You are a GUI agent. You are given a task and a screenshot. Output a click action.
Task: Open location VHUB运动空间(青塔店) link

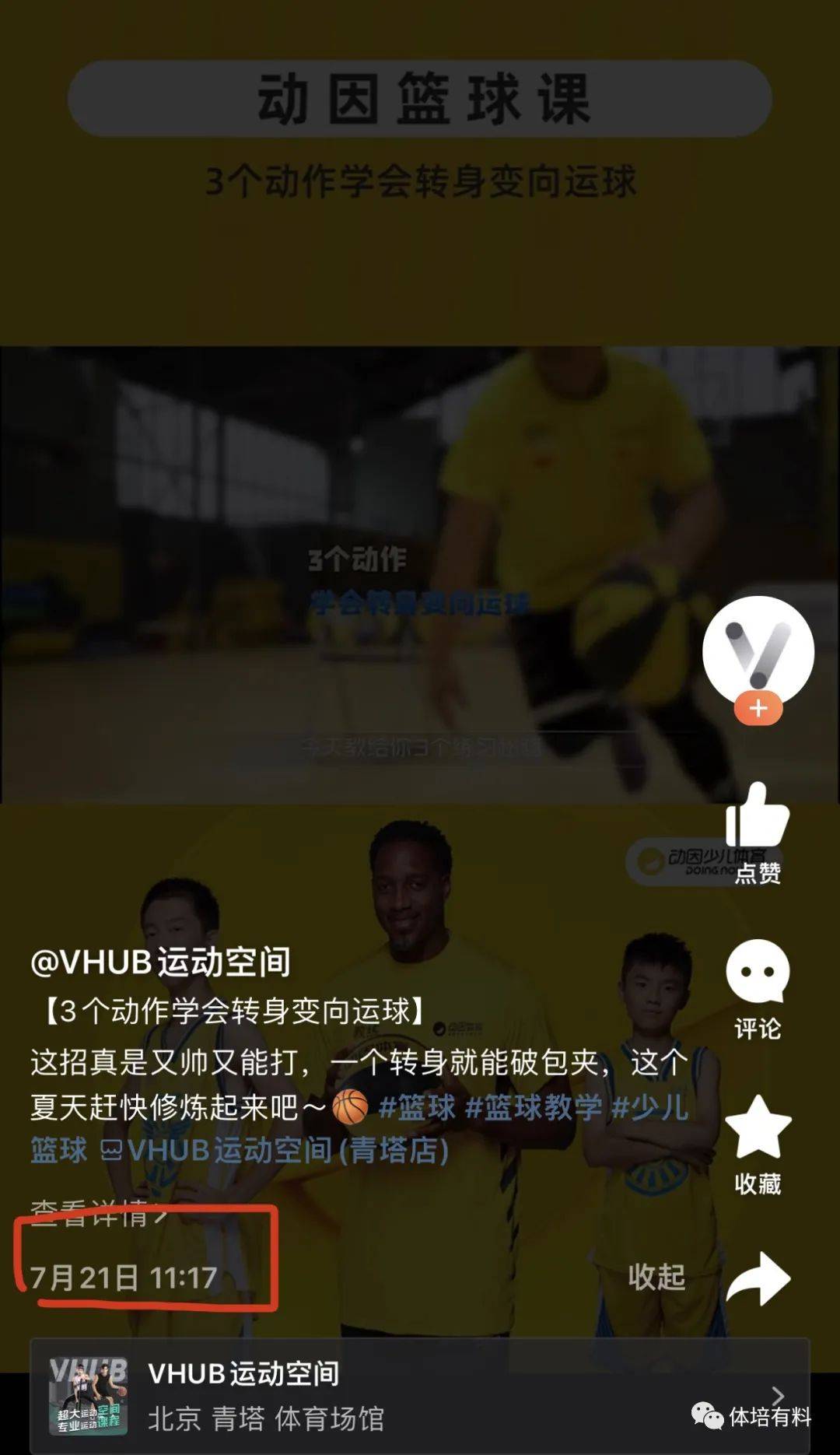276,1150
